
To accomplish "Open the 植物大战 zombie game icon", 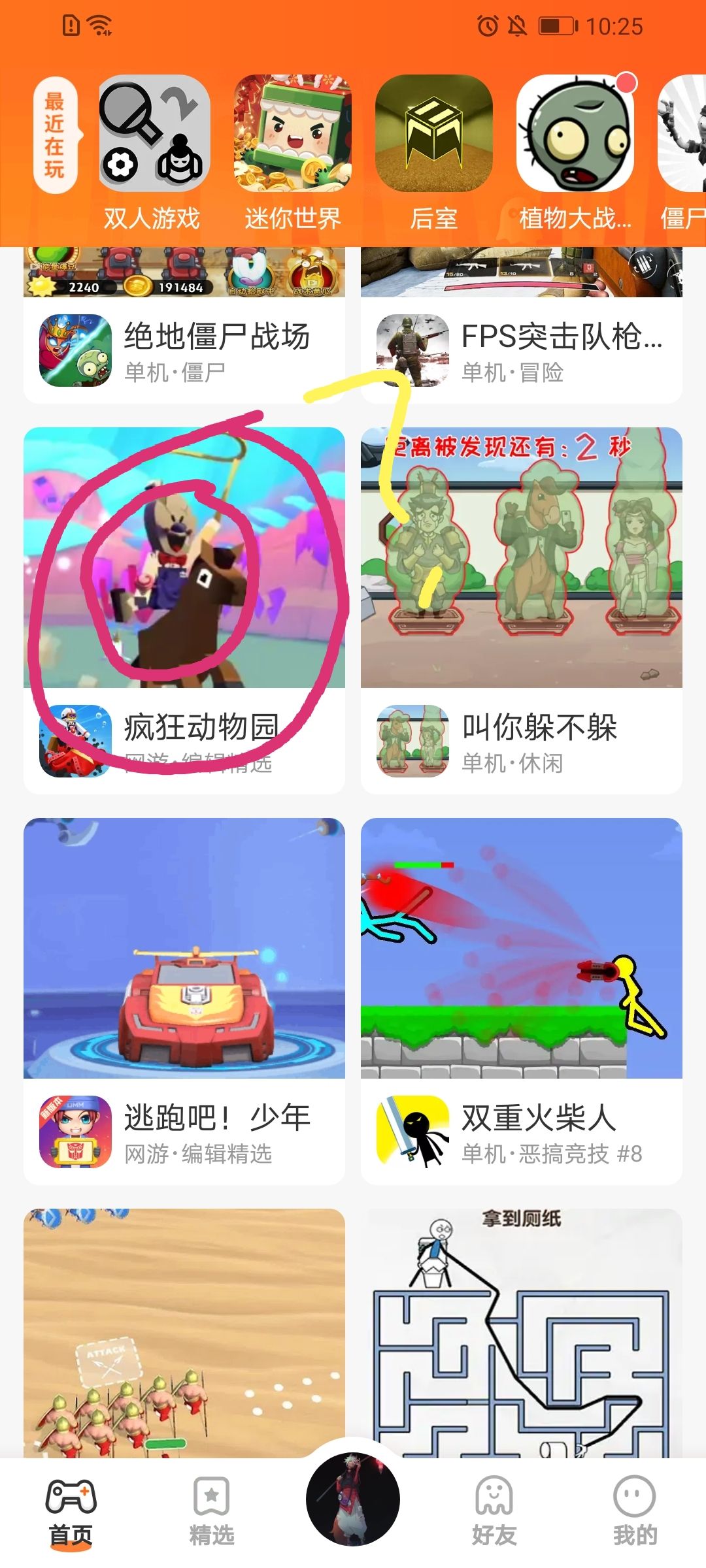I will (575, 133).
